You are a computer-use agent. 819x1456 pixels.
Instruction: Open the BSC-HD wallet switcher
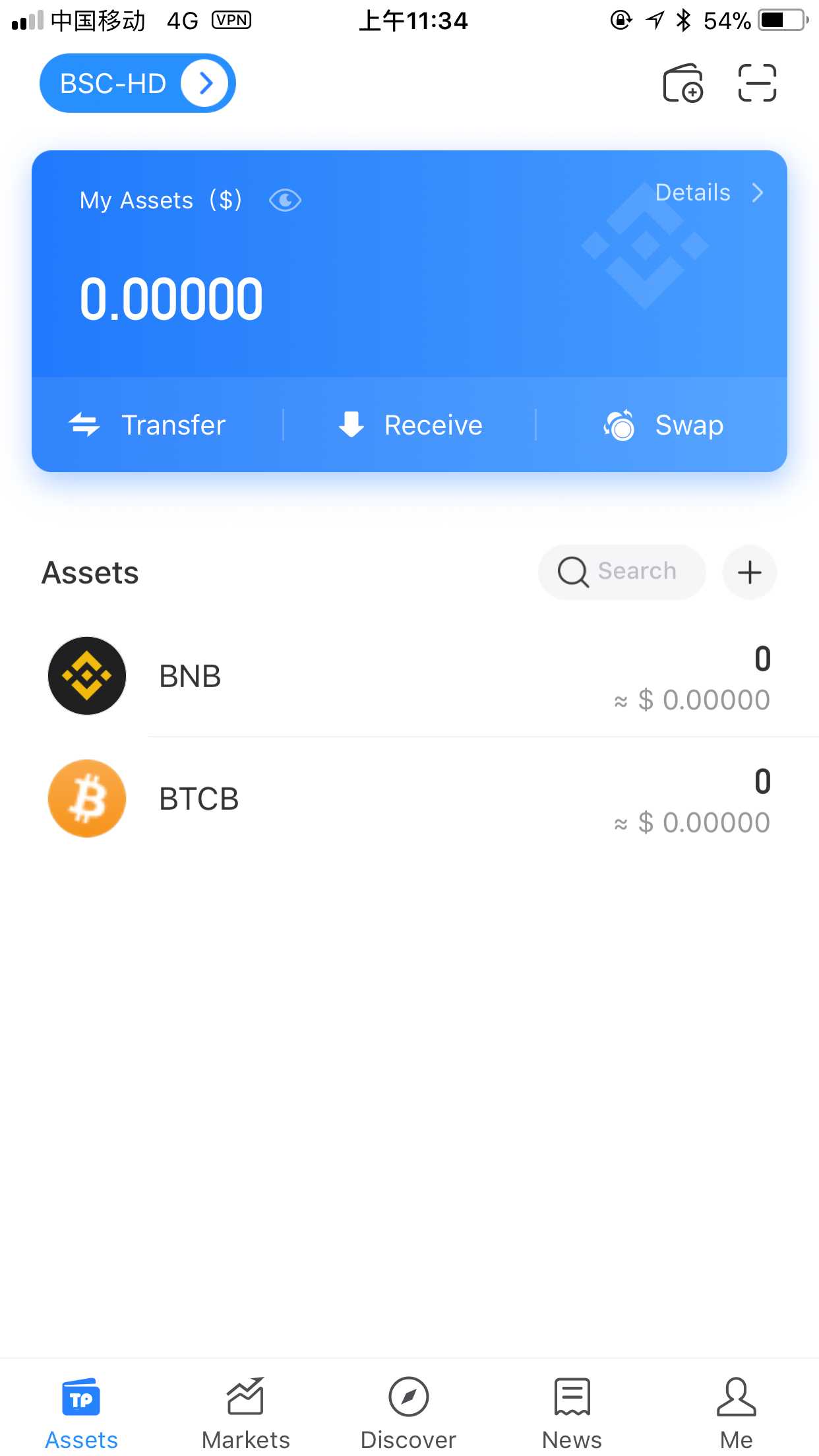(x=137, y=83)
